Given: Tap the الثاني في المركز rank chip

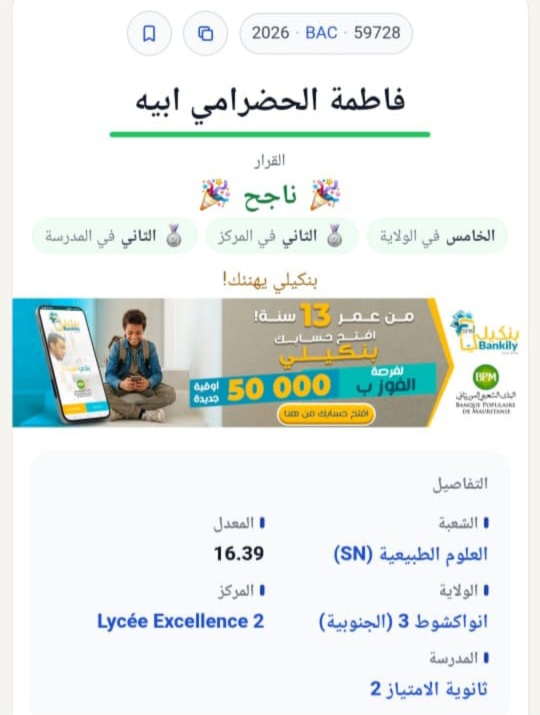Looking at the screenshot, I should coord(281,236).
